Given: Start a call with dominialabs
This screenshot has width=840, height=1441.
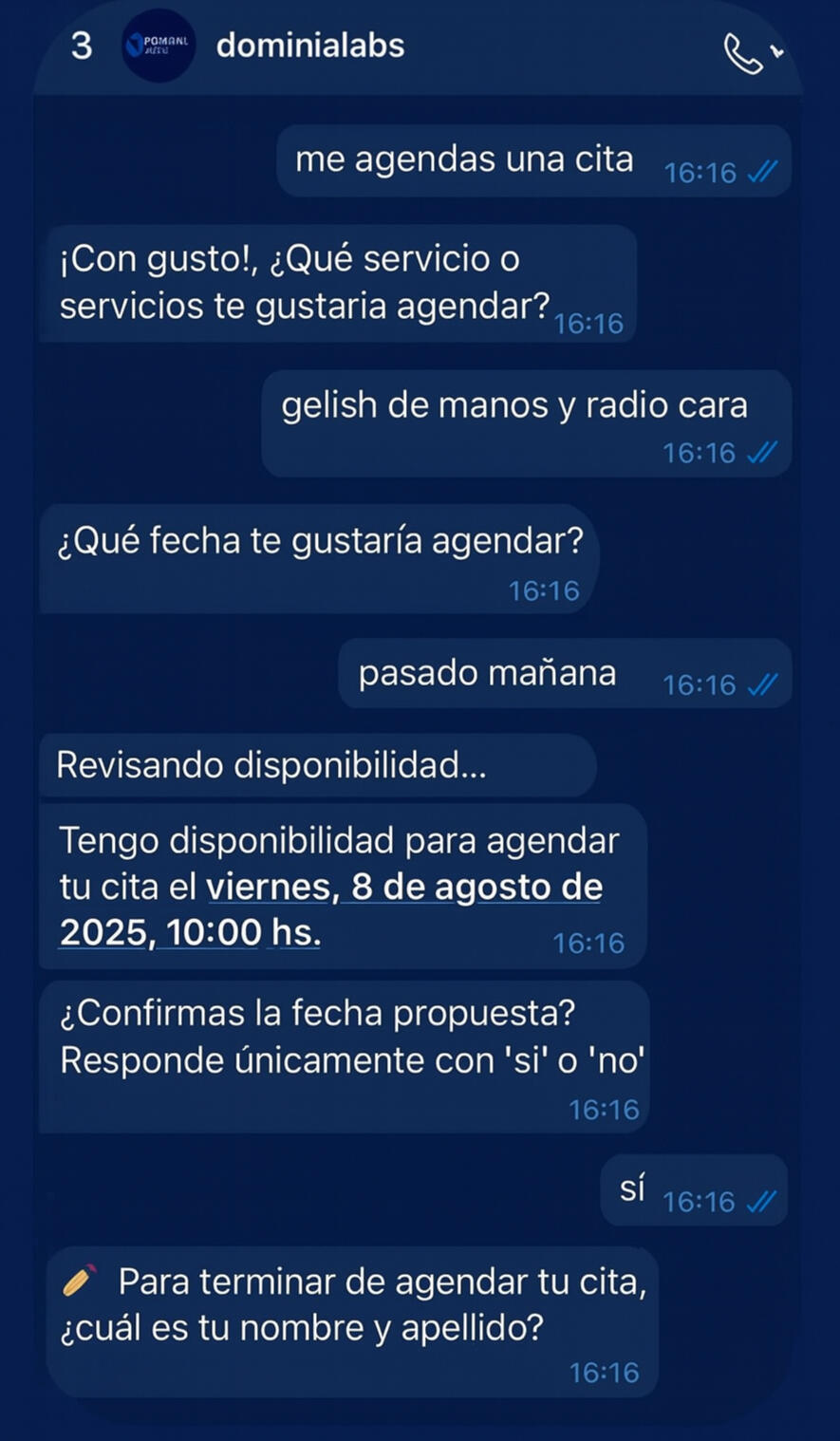Looking at the screenshot, I should pos(743,53).
